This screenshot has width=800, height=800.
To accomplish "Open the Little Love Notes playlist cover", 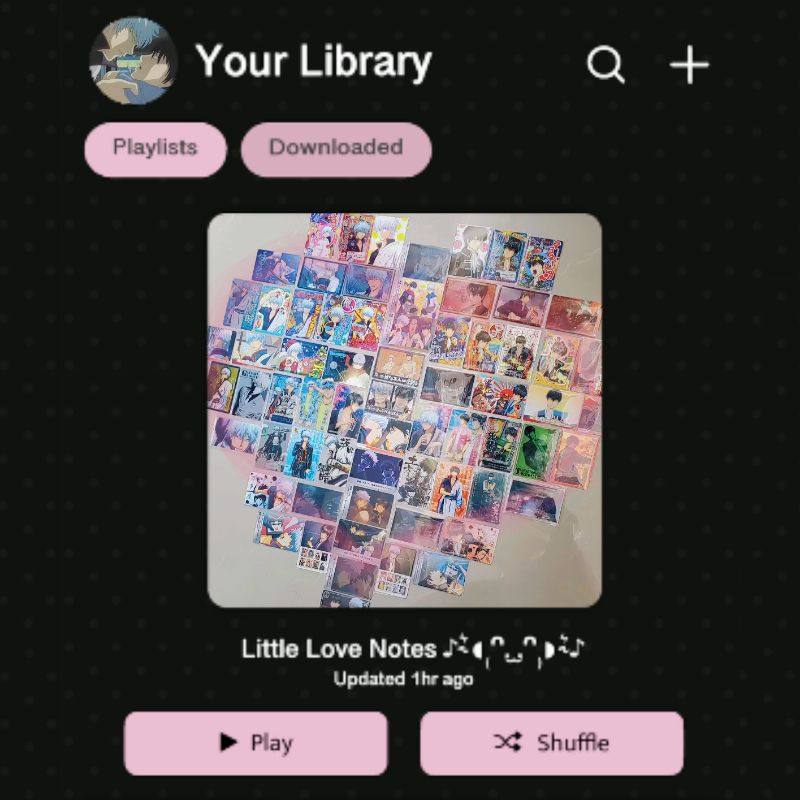I will pyautogui.click(x=404, y=410).
